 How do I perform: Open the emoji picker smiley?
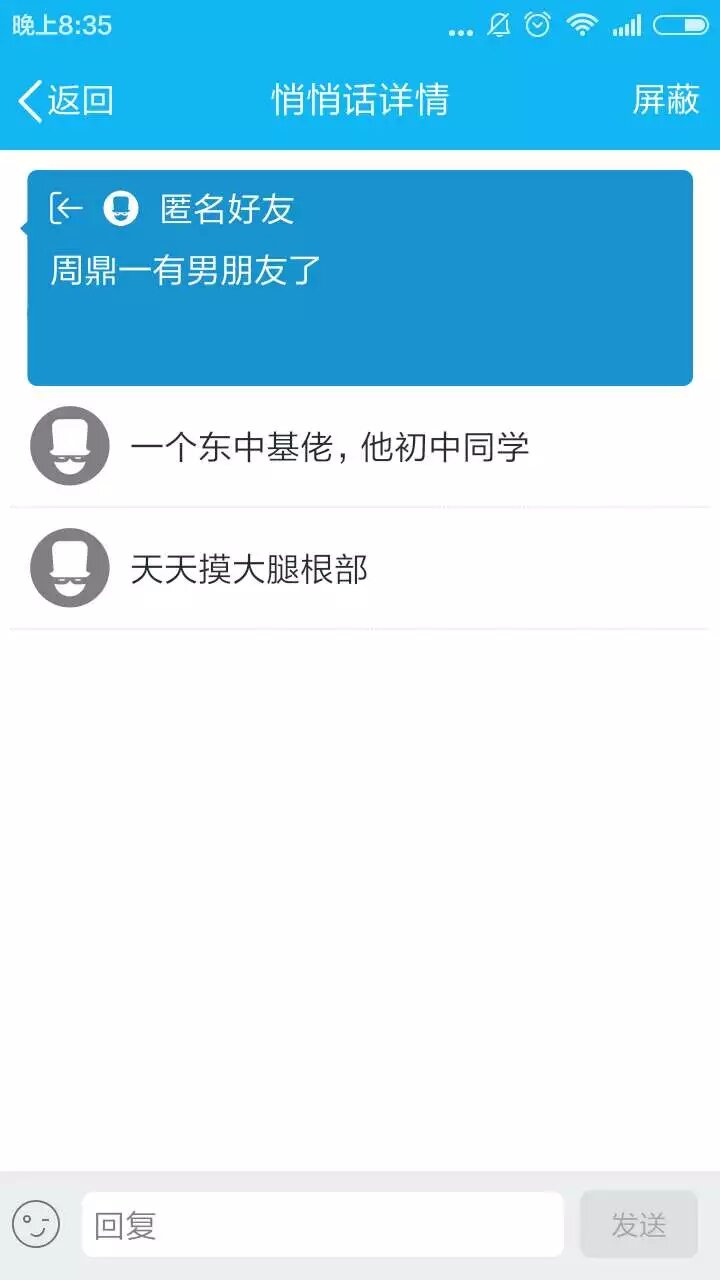tap(36, 1224)
